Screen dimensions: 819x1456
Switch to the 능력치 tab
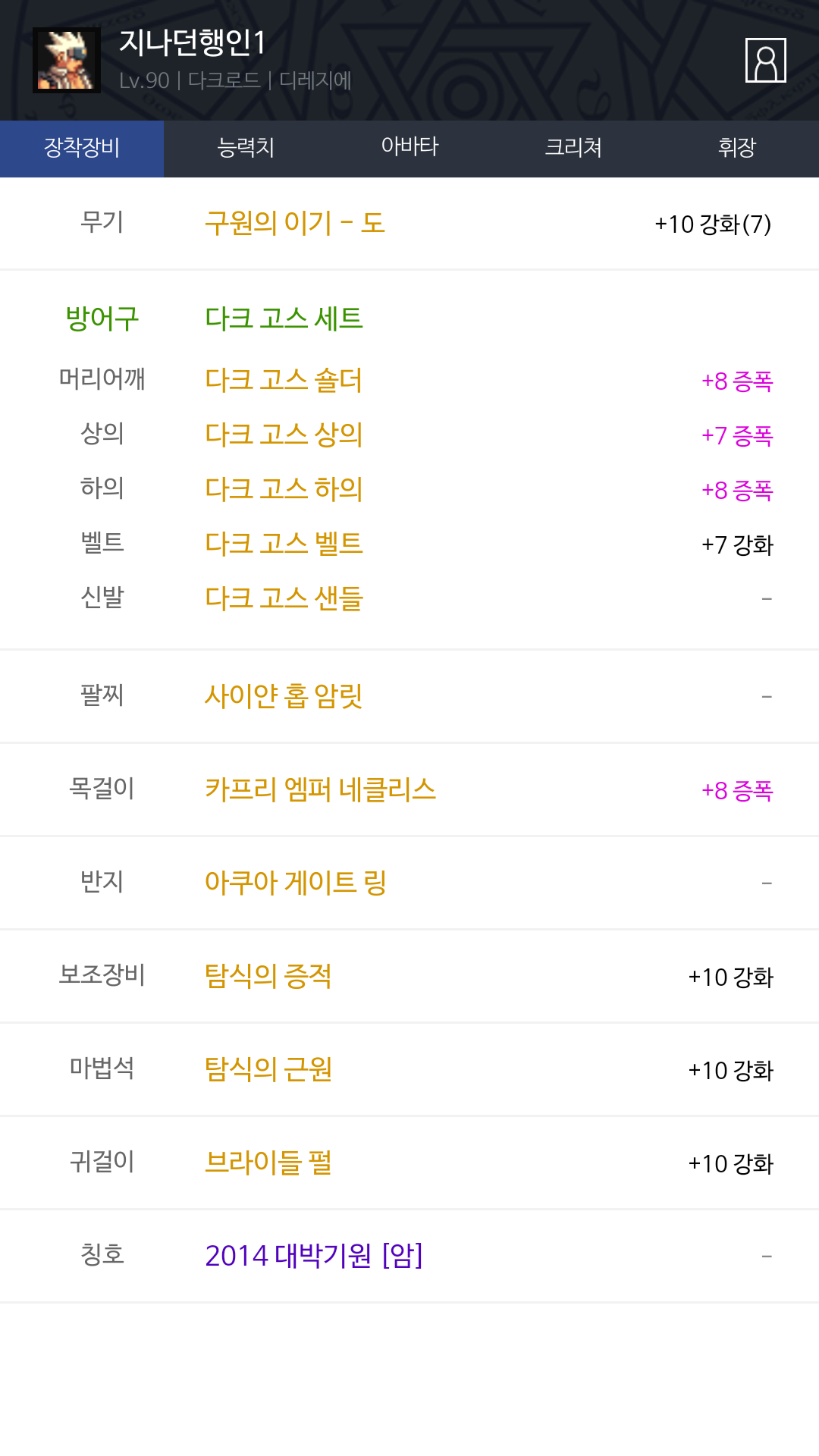point(246,149)
